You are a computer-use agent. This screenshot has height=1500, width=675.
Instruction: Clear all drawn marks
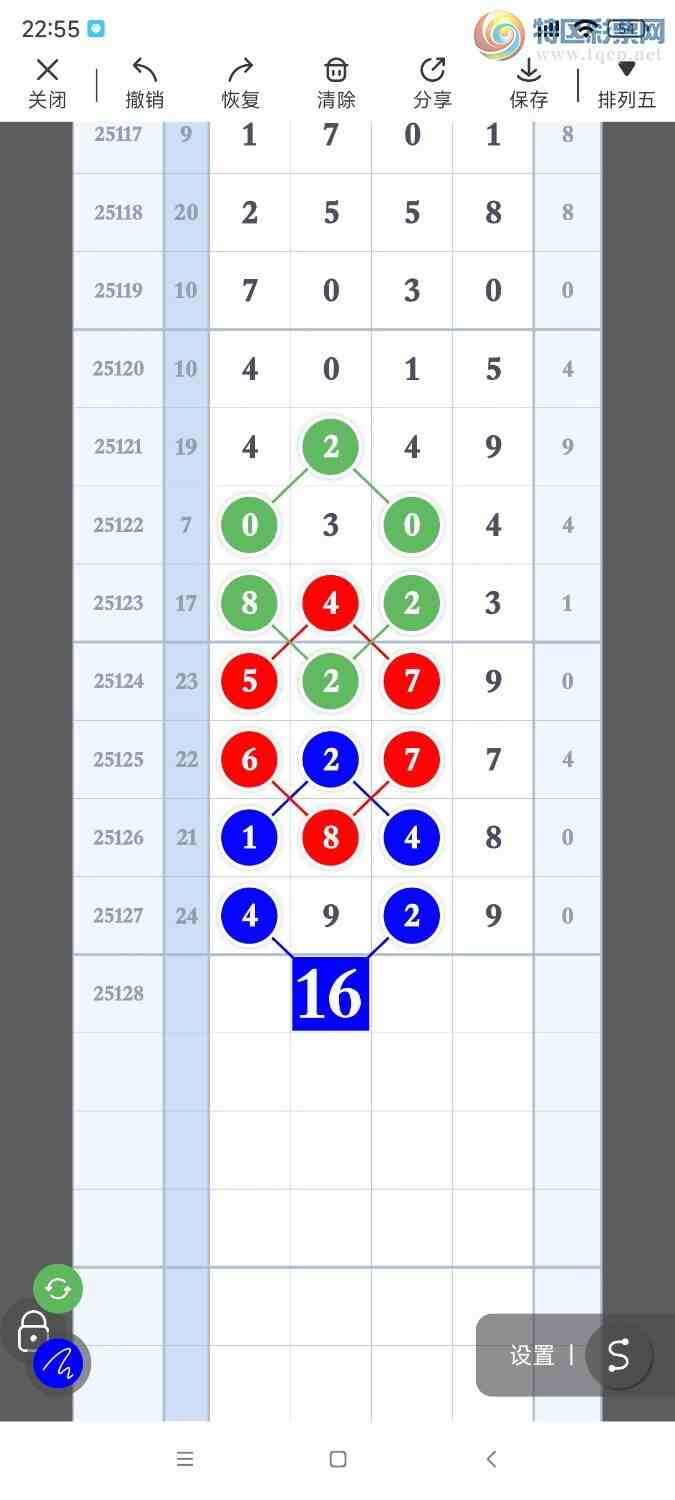tap(336, 82)
